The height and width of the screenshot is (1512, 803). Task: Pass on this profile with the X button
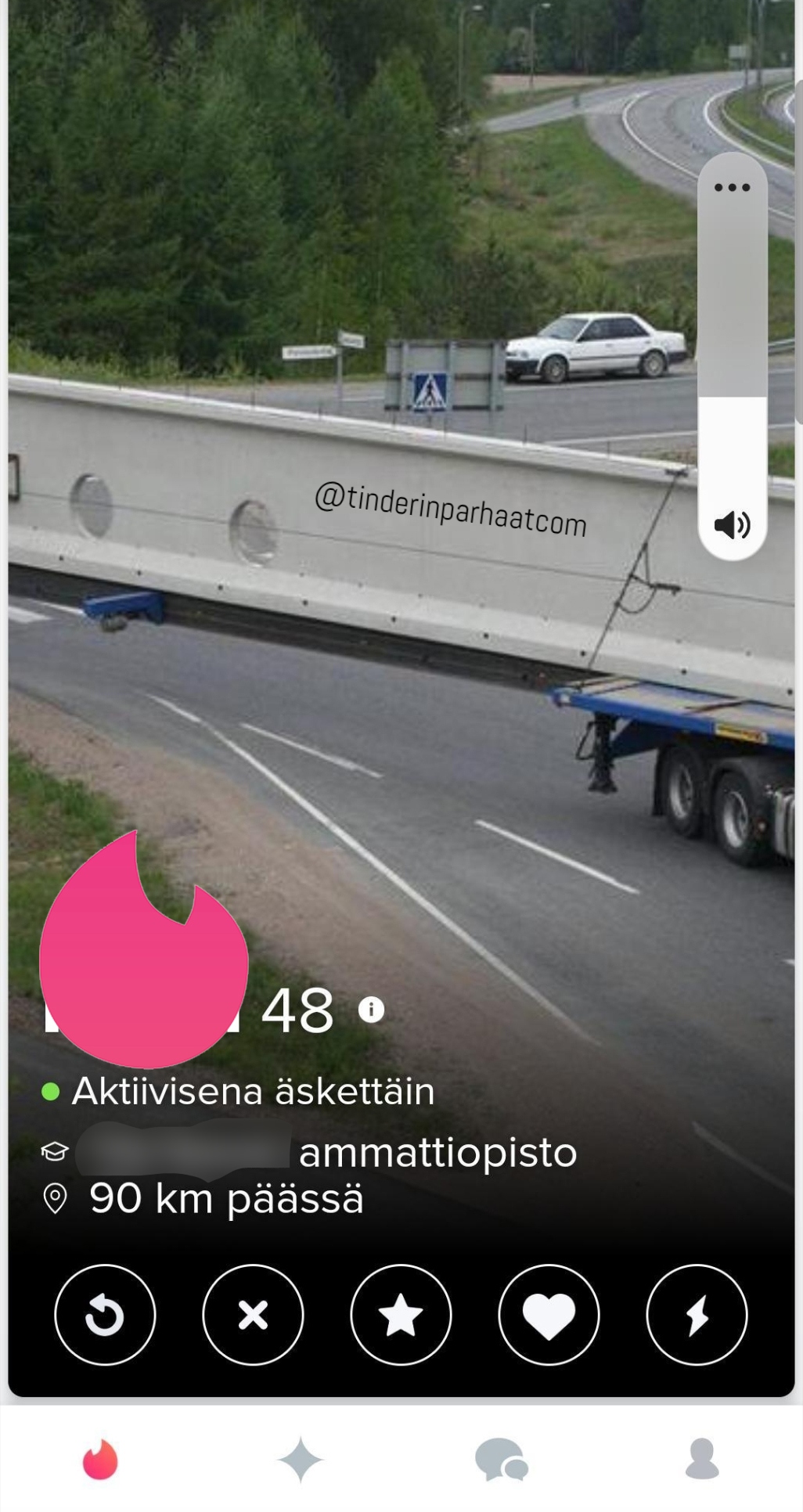click(253, 1315)
